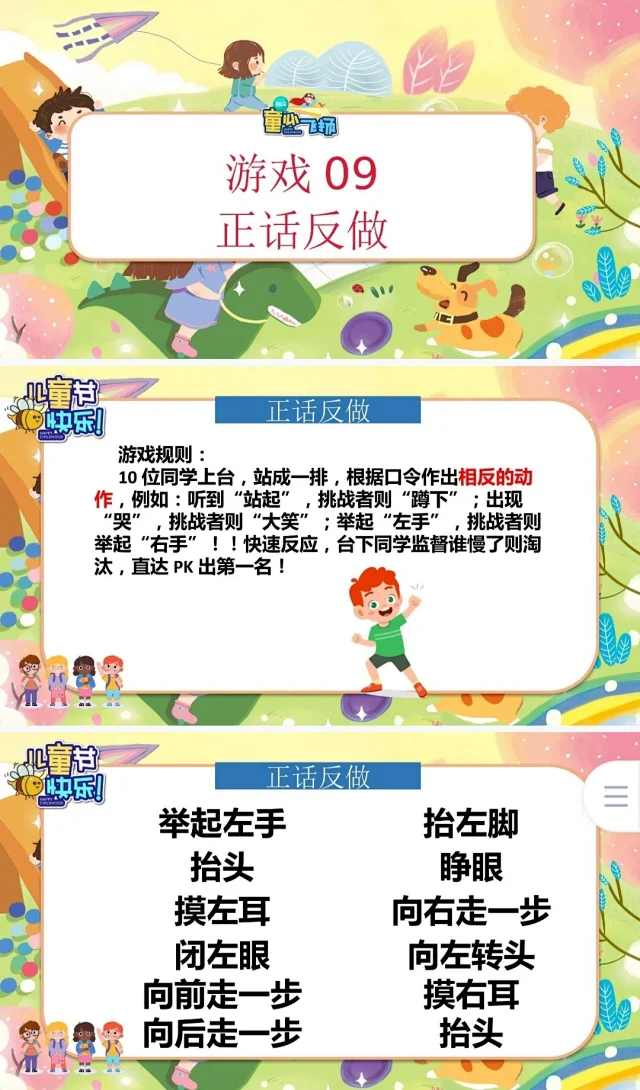
Task: Open the floating hamburger menu button
Action: [x=615, y=797]
